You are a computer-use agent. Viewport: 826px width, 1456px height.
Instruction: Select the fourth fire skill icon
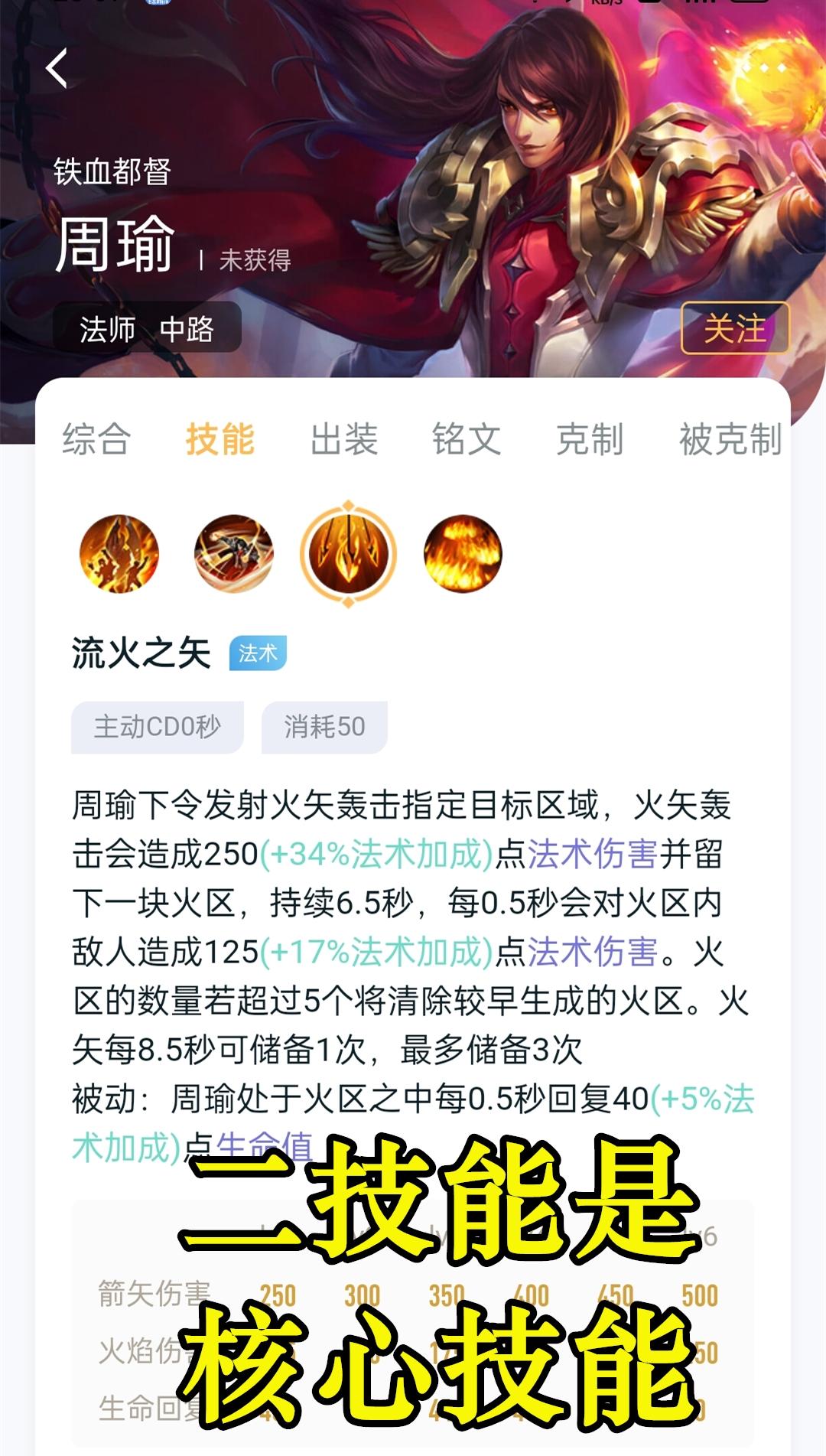coord(463,553)
